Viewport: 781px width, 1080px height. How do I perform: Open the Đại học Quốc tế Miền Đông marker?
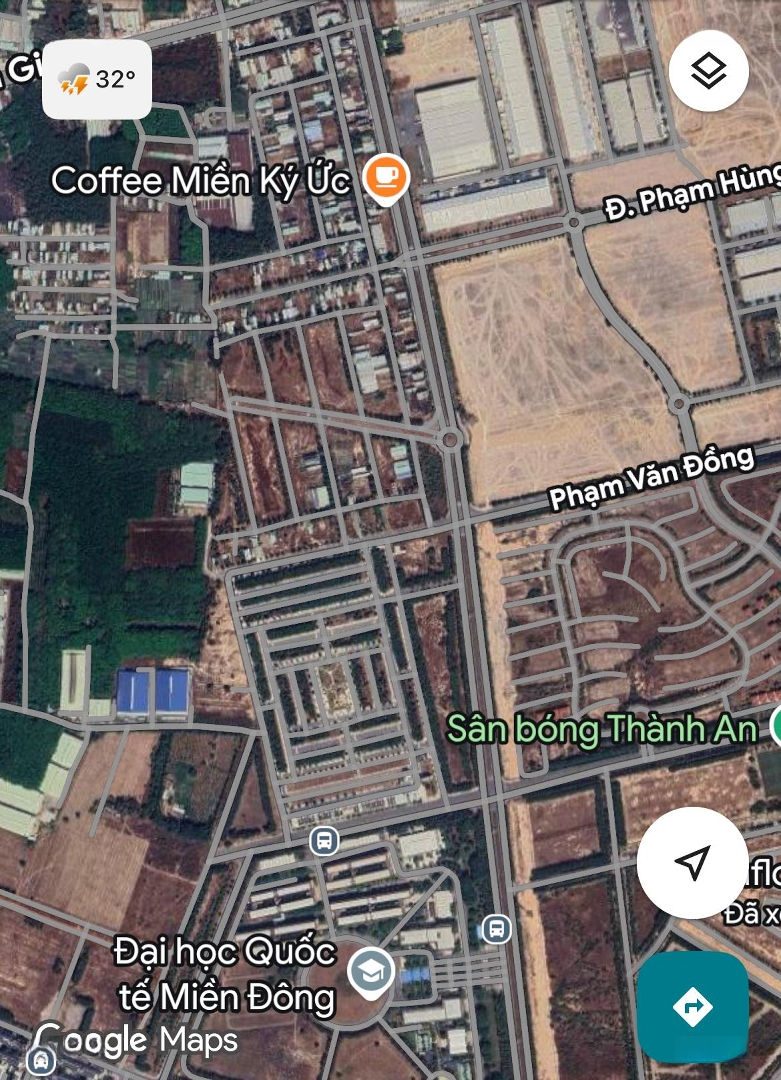click(x=371, y=970)
